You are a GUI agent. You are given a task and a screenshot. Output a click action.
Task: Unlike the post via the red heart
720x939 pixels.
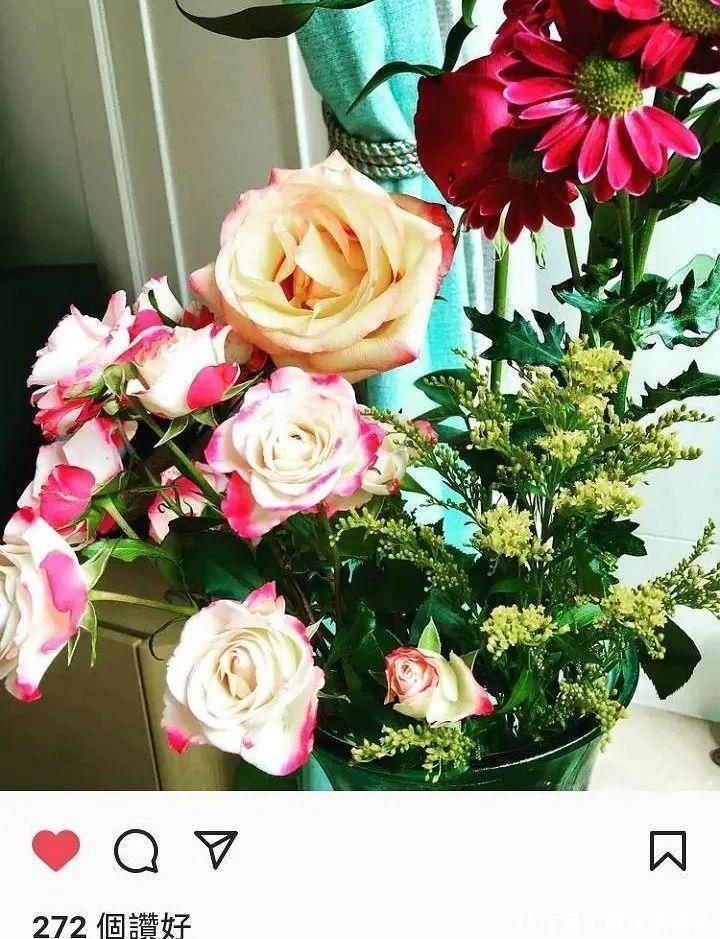[x=56, y=850]
